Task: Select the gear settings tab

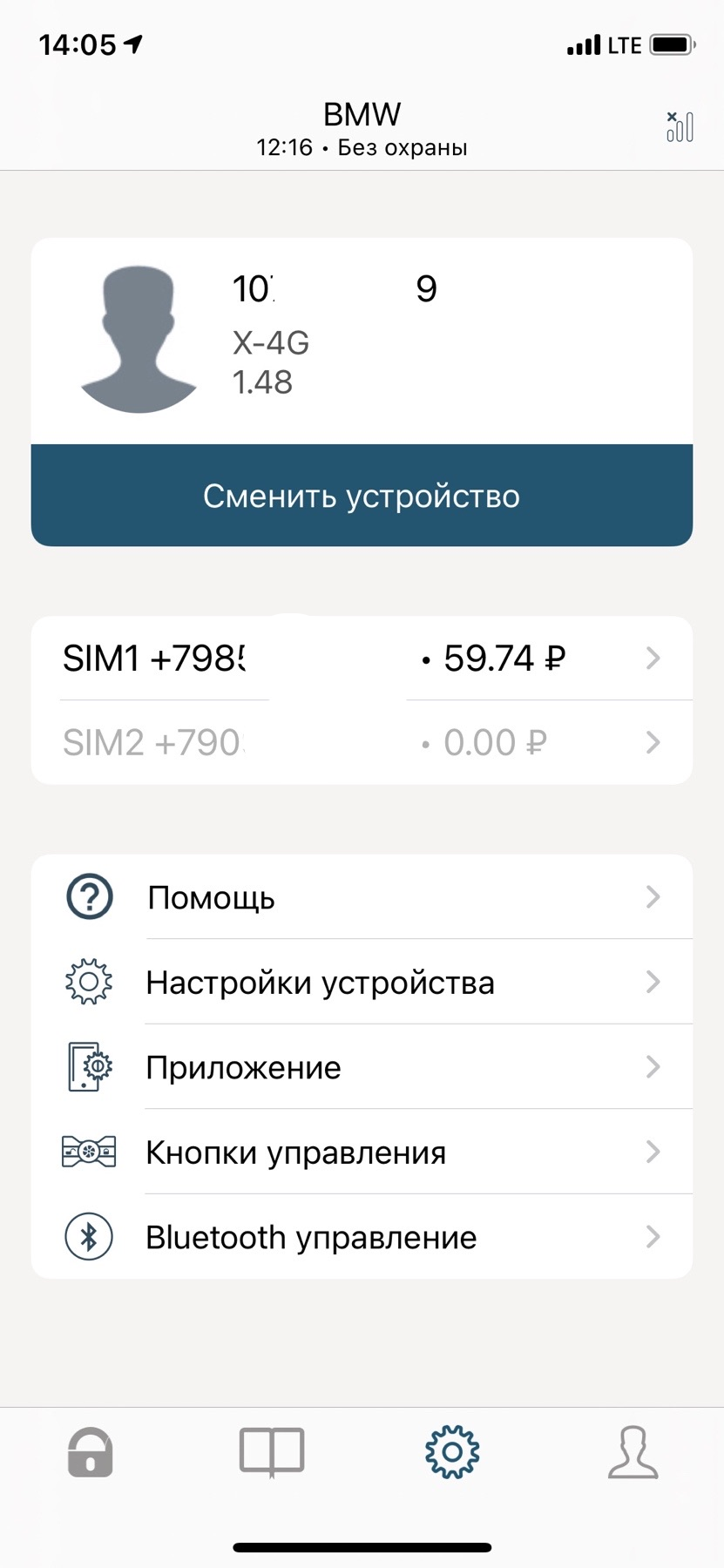Action: click(452, 1452)
